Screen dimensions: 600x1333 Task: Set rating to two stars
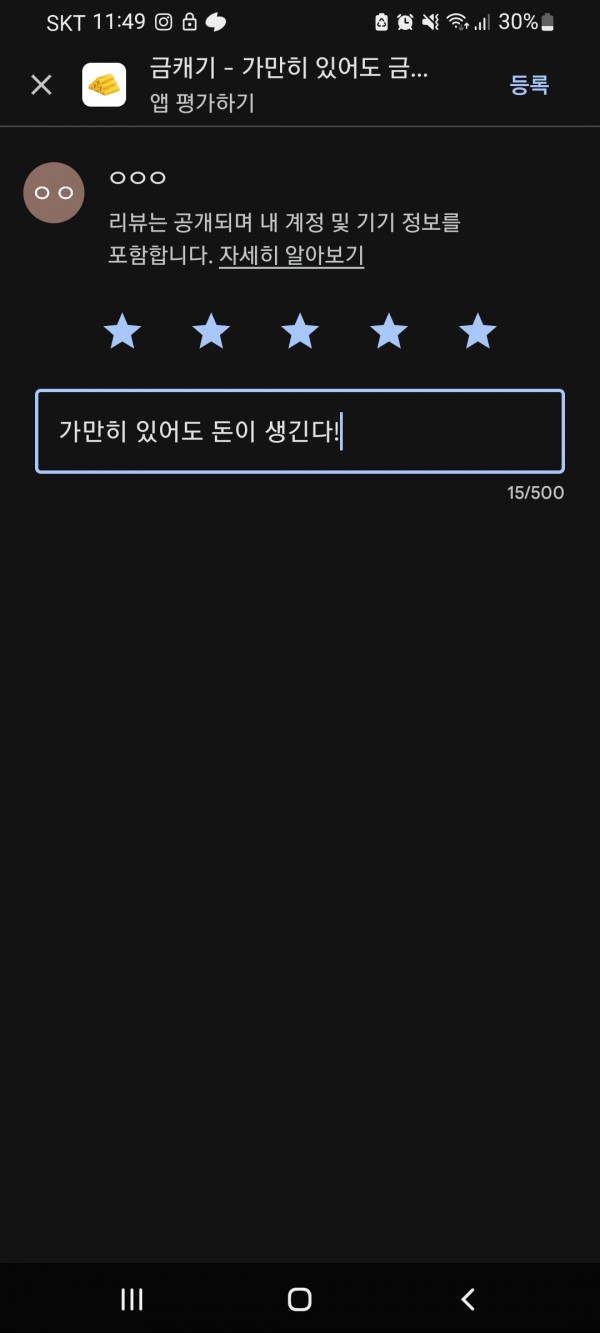(211, 331)
